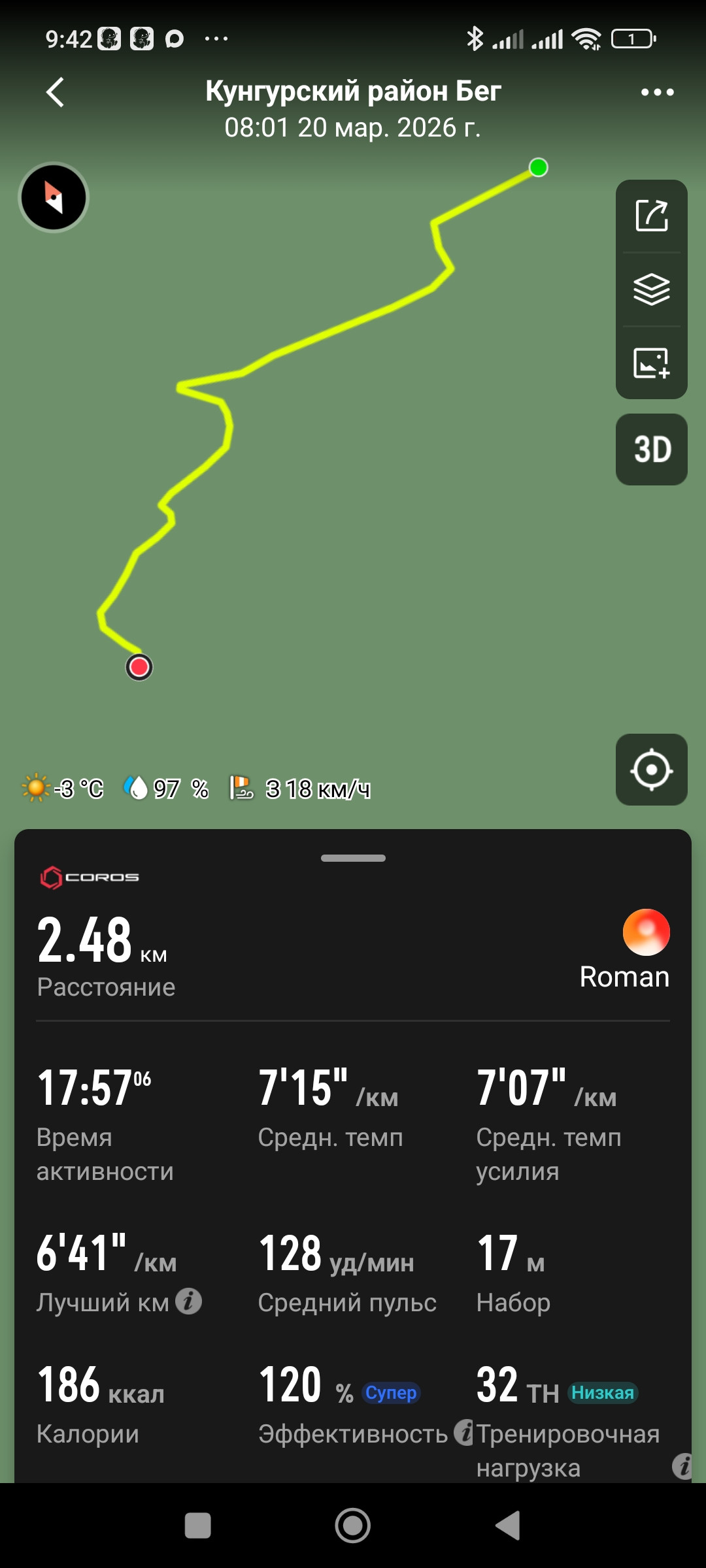
Task: Show info about Эффективность
Action: click(x=463, y=1432)
